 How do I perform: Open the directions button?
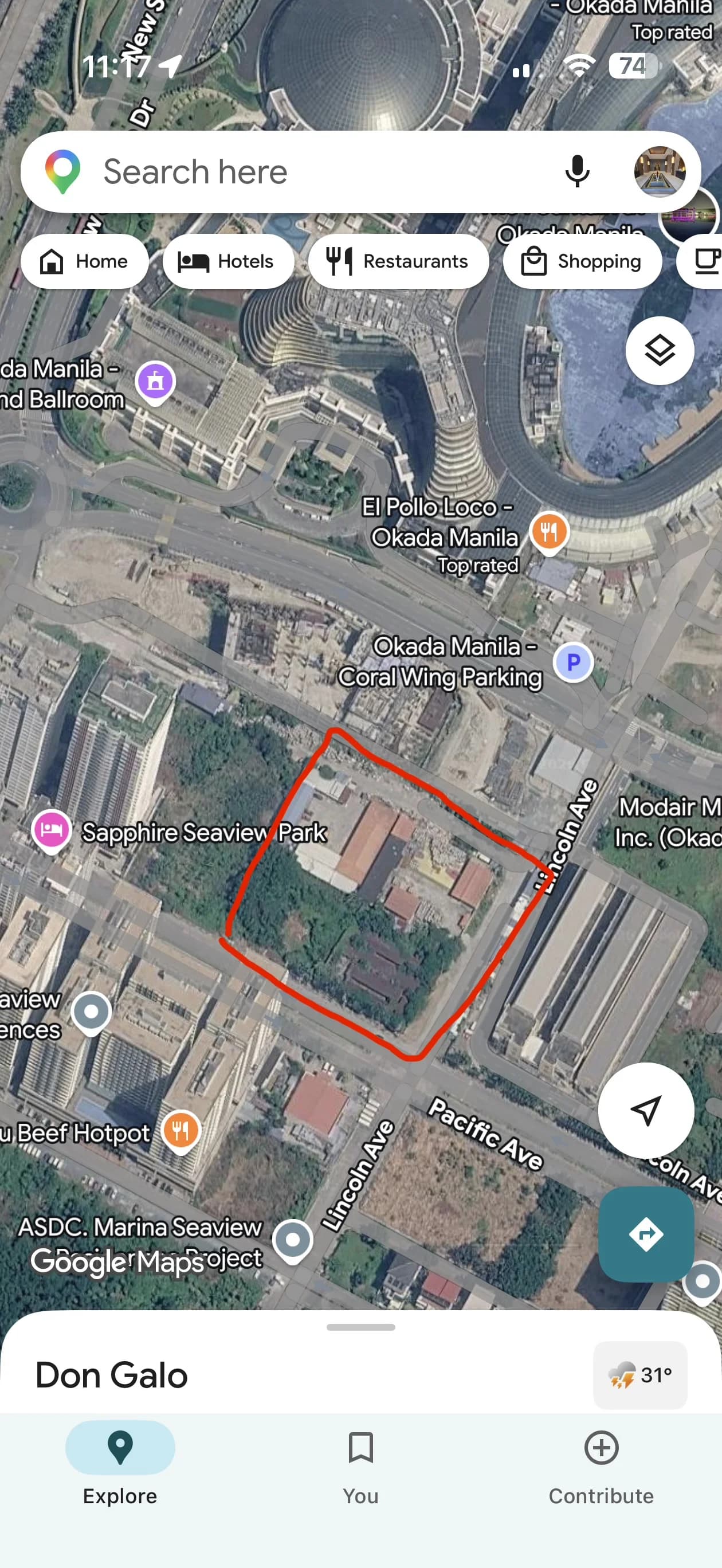[x=646, y=1234]
